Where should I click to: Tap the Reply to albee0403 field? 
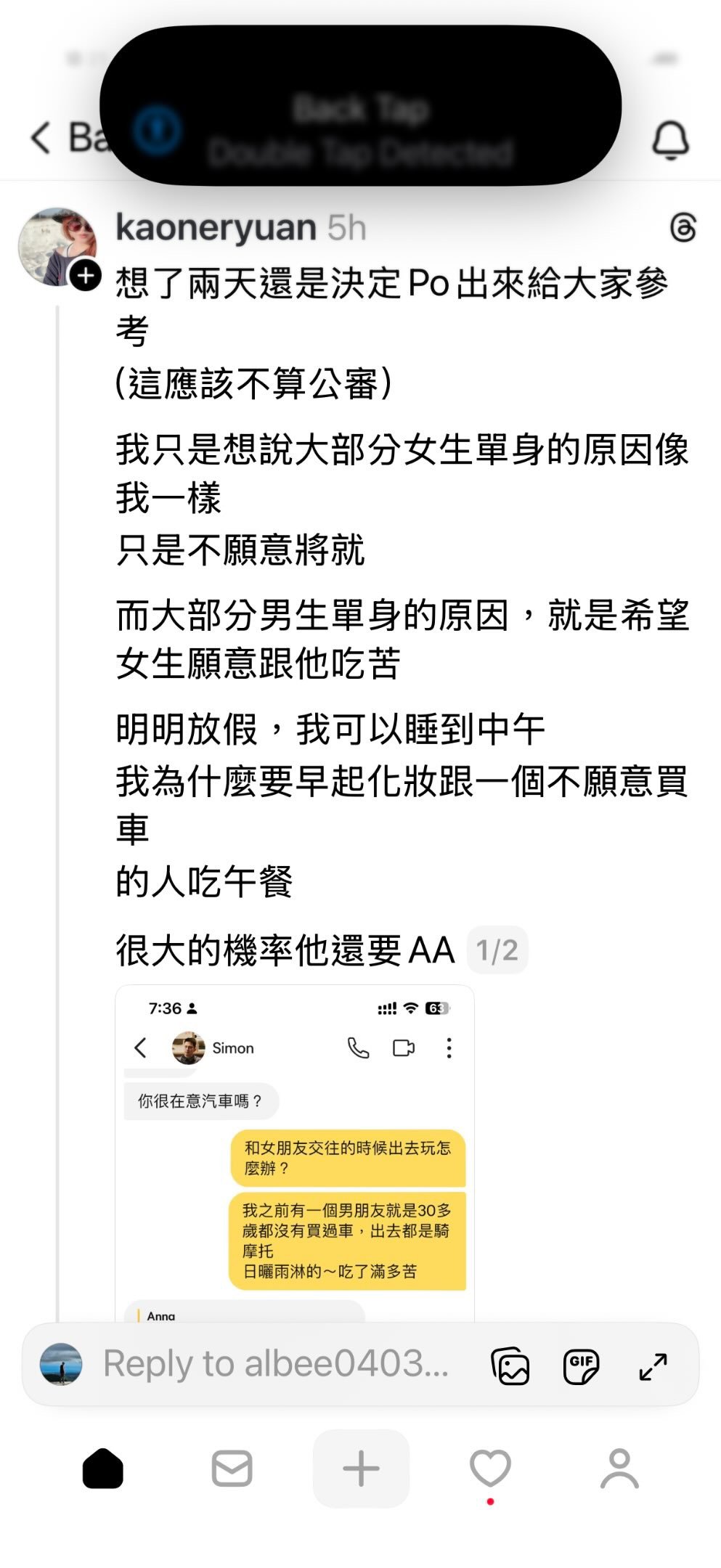click(x=276, y=1363)
